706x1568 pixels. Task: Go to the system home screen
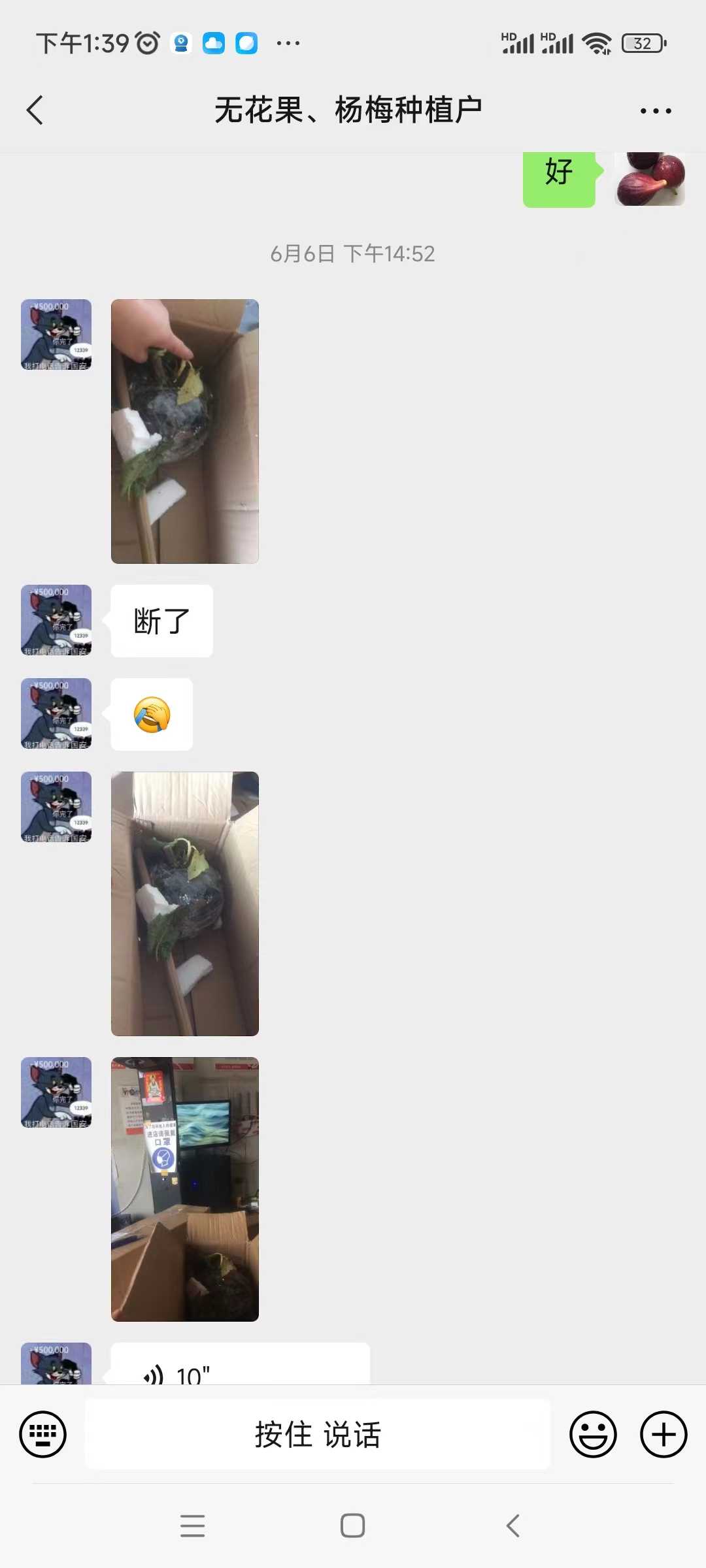[353, 1526]
